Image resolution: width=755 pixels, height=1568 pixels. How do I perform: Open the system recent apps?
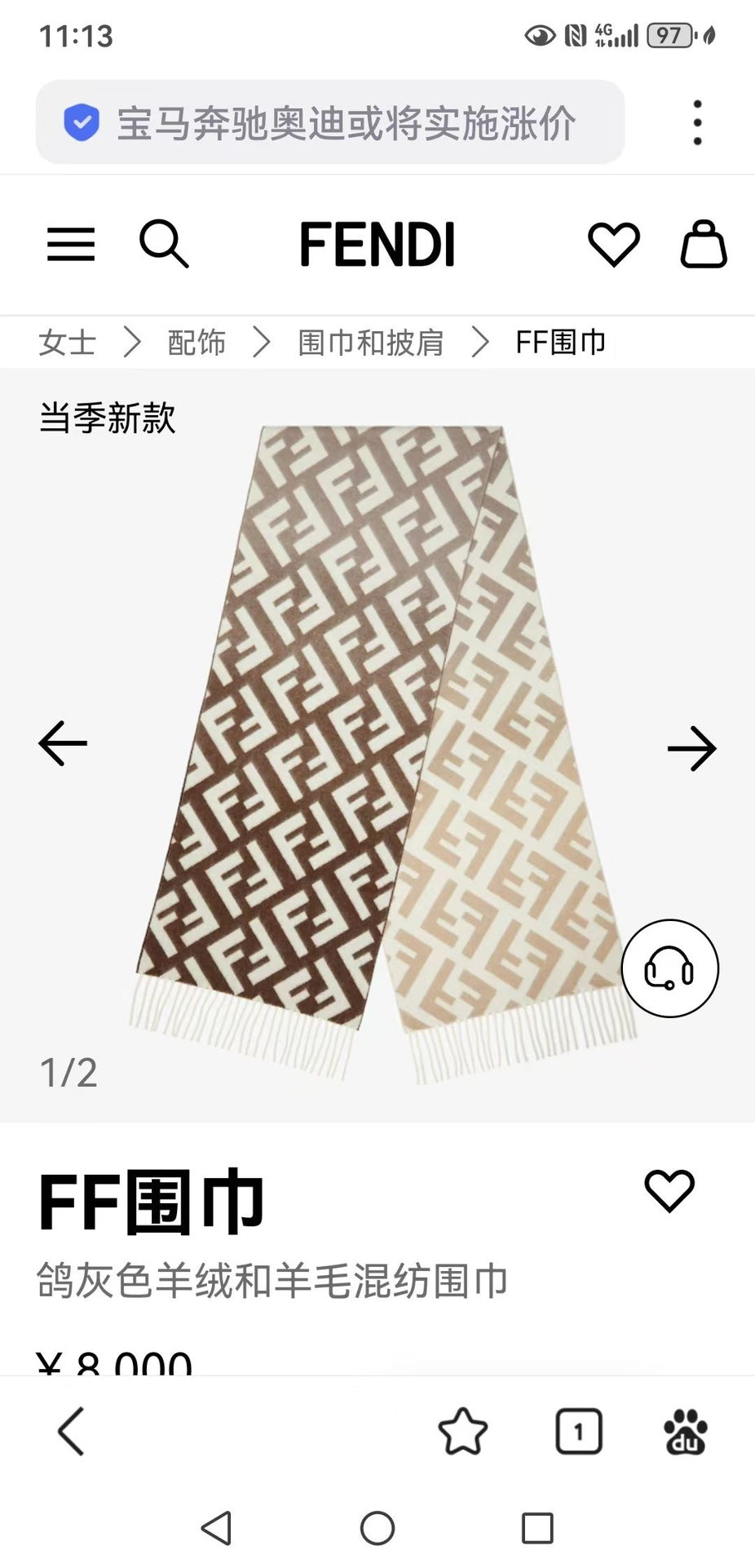[537, 1528]
